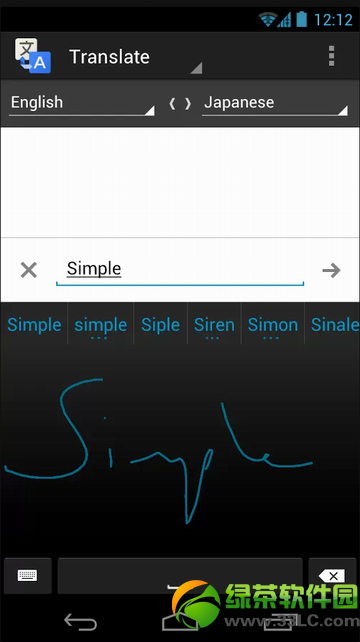
Task: Select the Siple suggestion
Action: click(x=160, y=325)
